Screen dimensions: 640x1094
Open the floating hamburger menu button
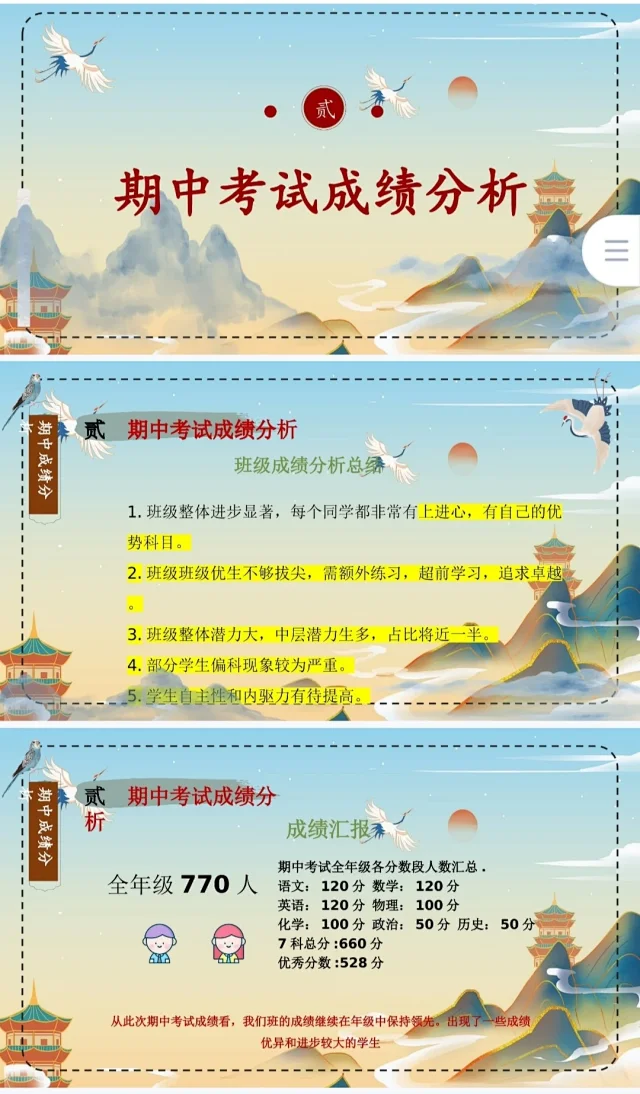(616, 251)
